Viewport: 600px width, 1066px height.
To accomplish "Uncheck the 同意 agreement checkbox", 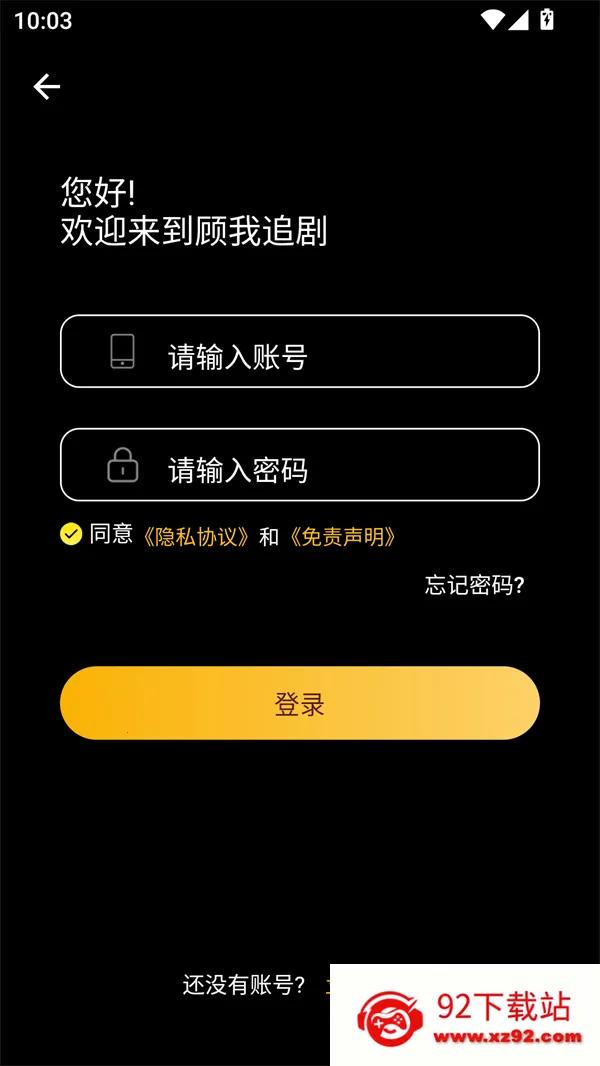I will (x=71, y=534).
